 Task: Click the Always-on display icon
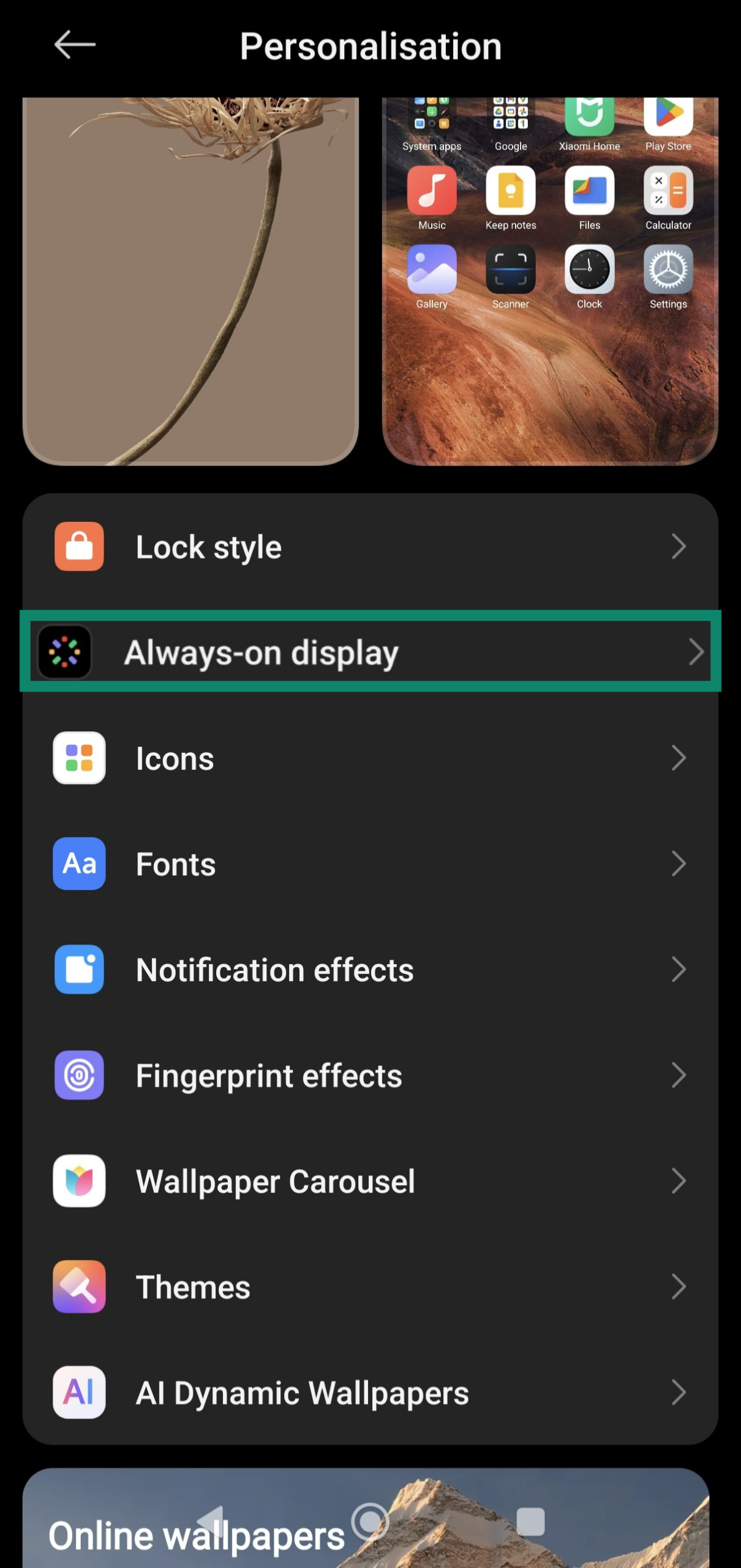click(65, 652)
